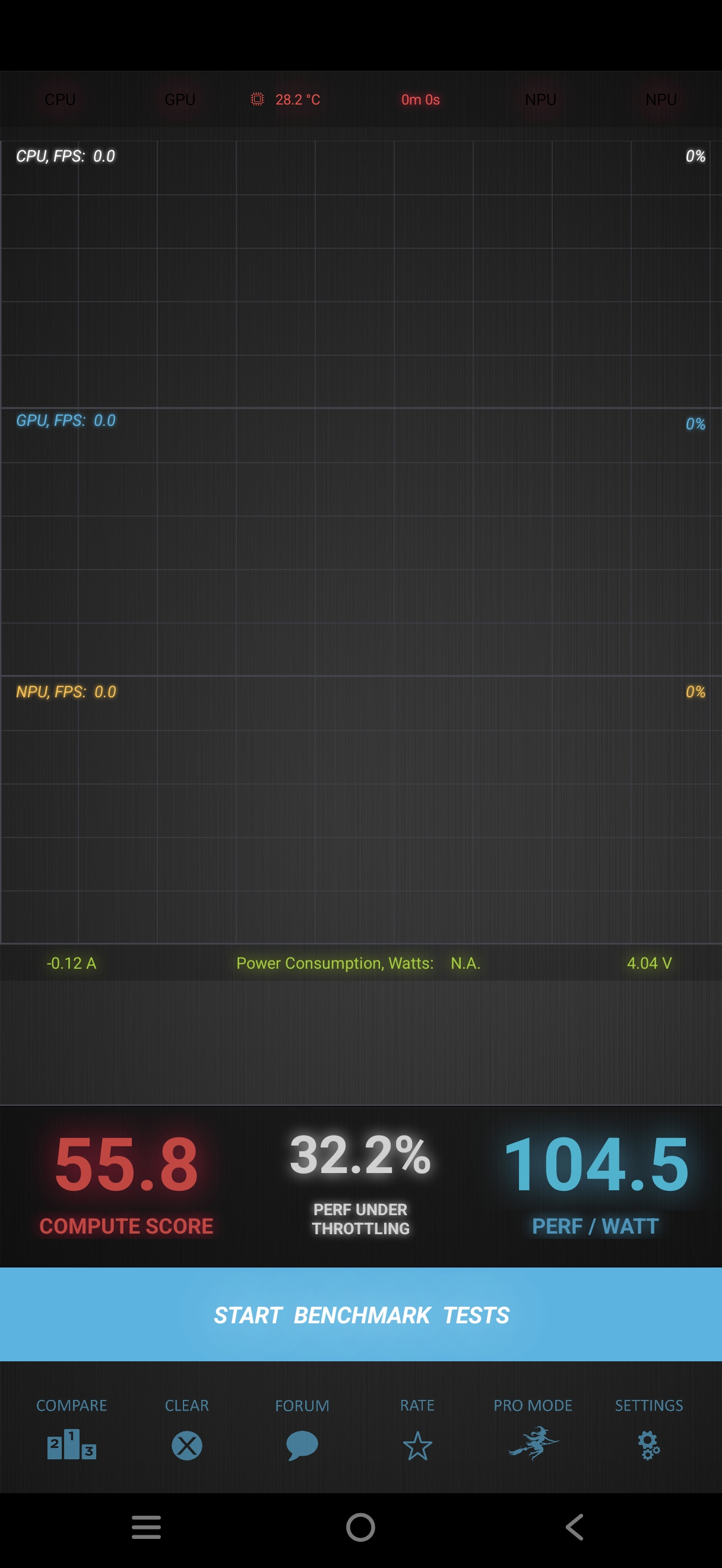Rate the app

coord(417,1429)
